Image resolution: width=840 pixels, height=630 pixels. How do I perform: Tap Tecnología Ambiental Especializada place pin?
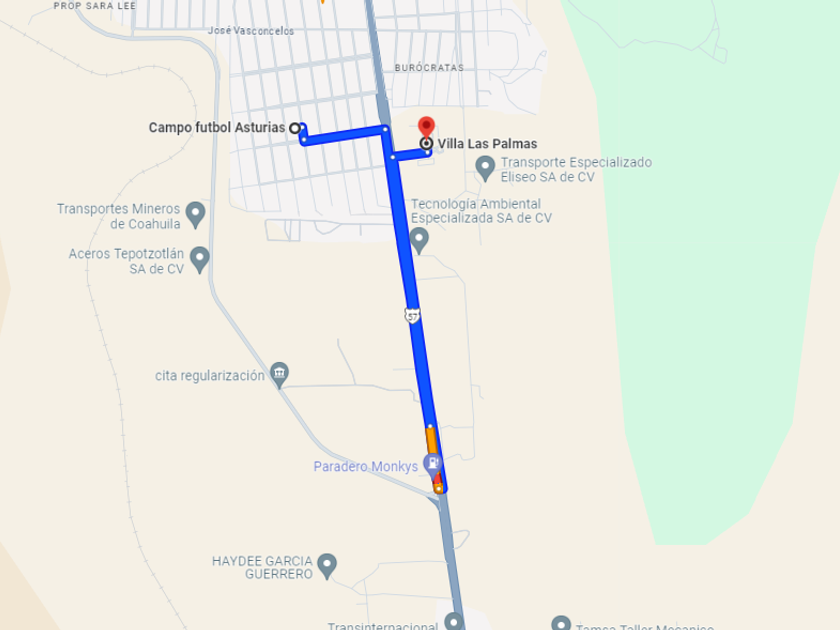point(419,241)
